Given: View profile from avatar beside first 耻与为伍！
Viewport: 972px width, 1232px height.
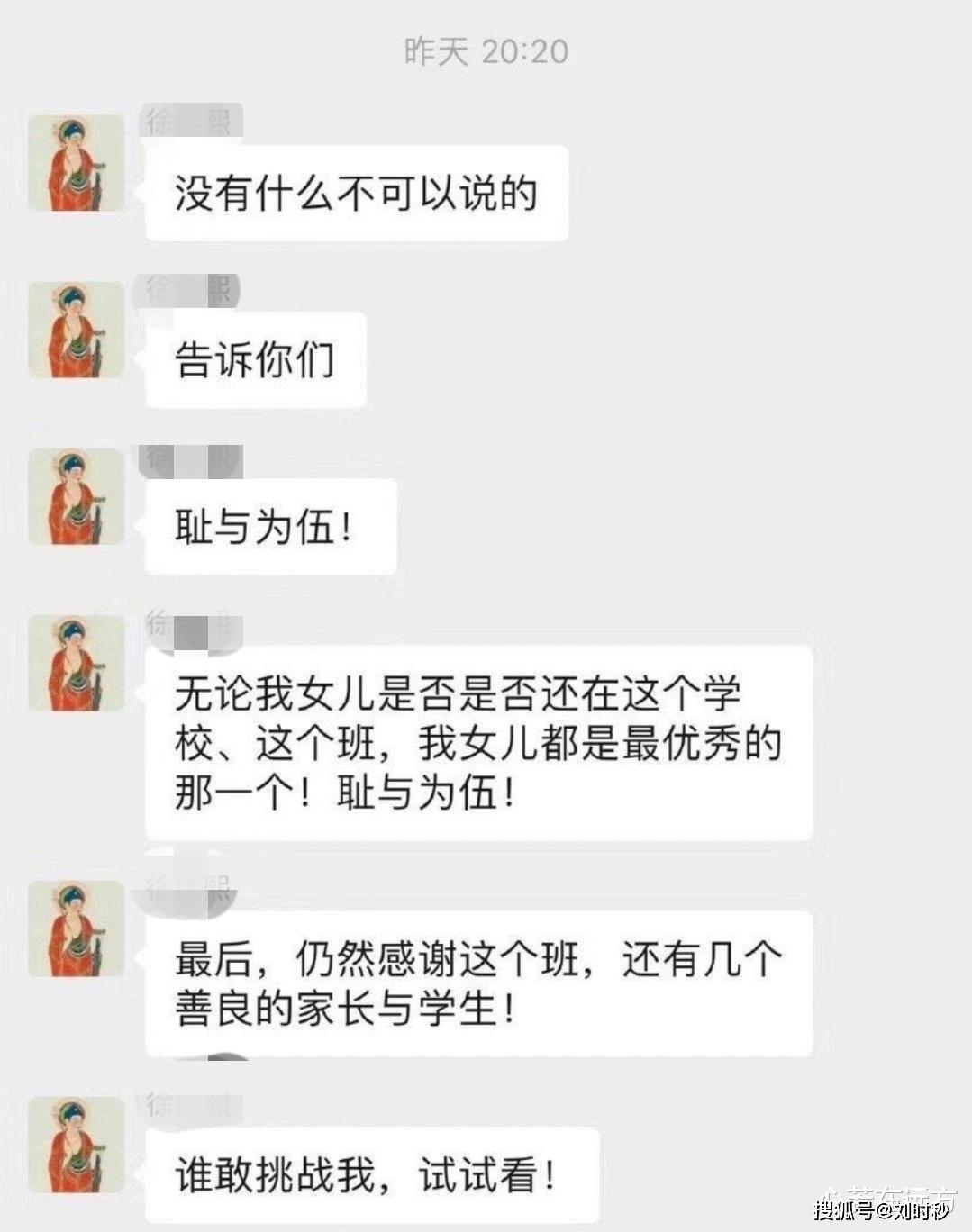Looking at the screenshot, I should coord(76,496).
